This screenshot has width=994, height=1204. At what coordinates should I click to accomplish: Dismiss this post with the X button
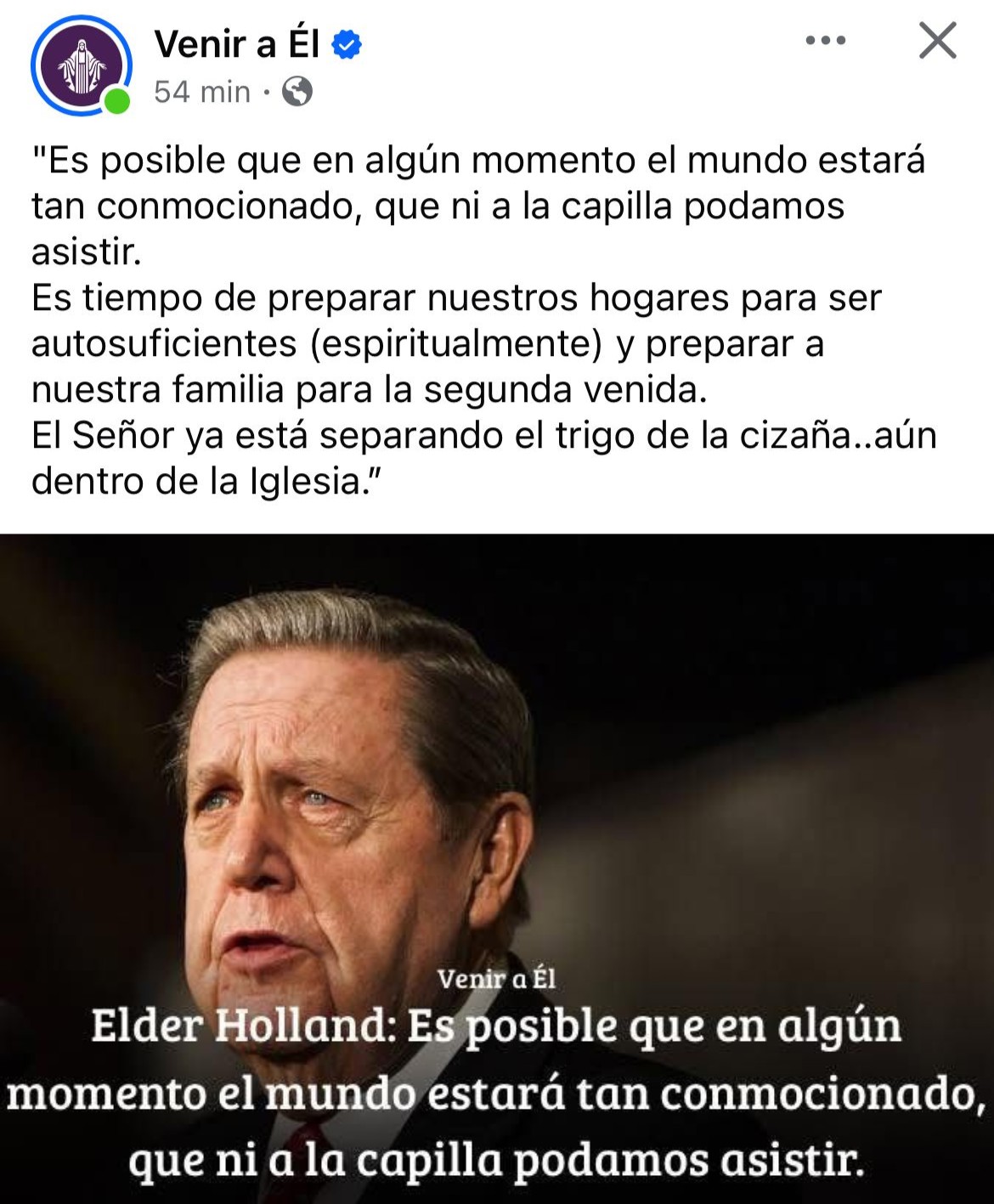(938, 41)
